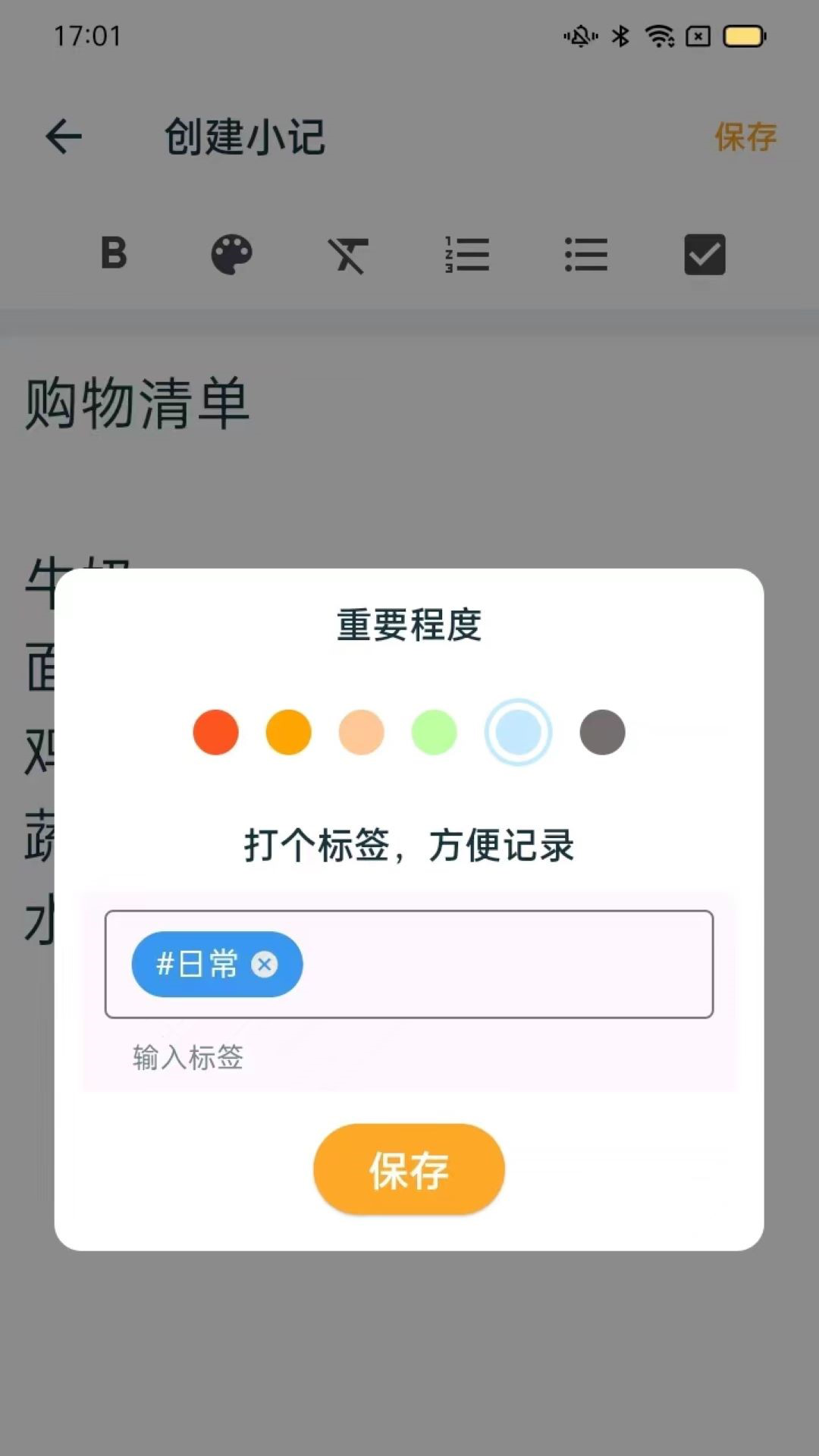Choose the orange importance dot
This screenshot has height=1456, width=819.
tap(288, 733)
